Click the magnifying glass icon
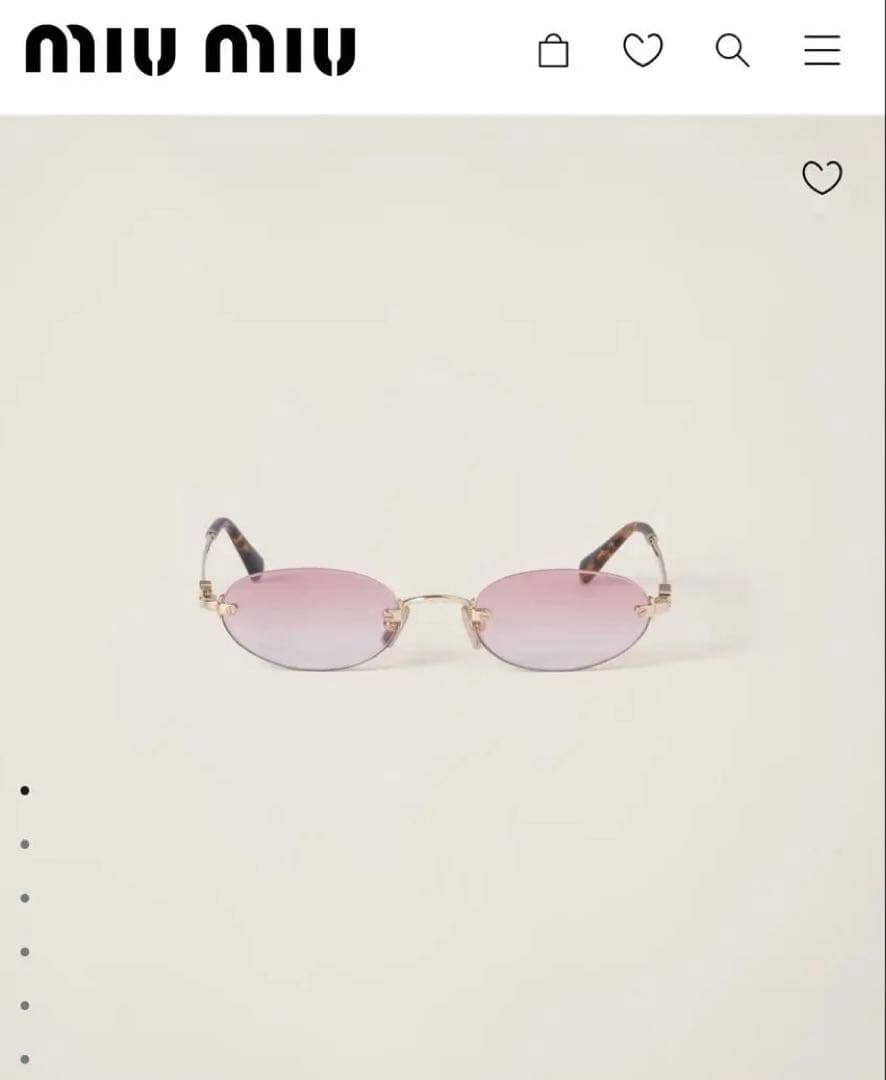 [732, 50]
